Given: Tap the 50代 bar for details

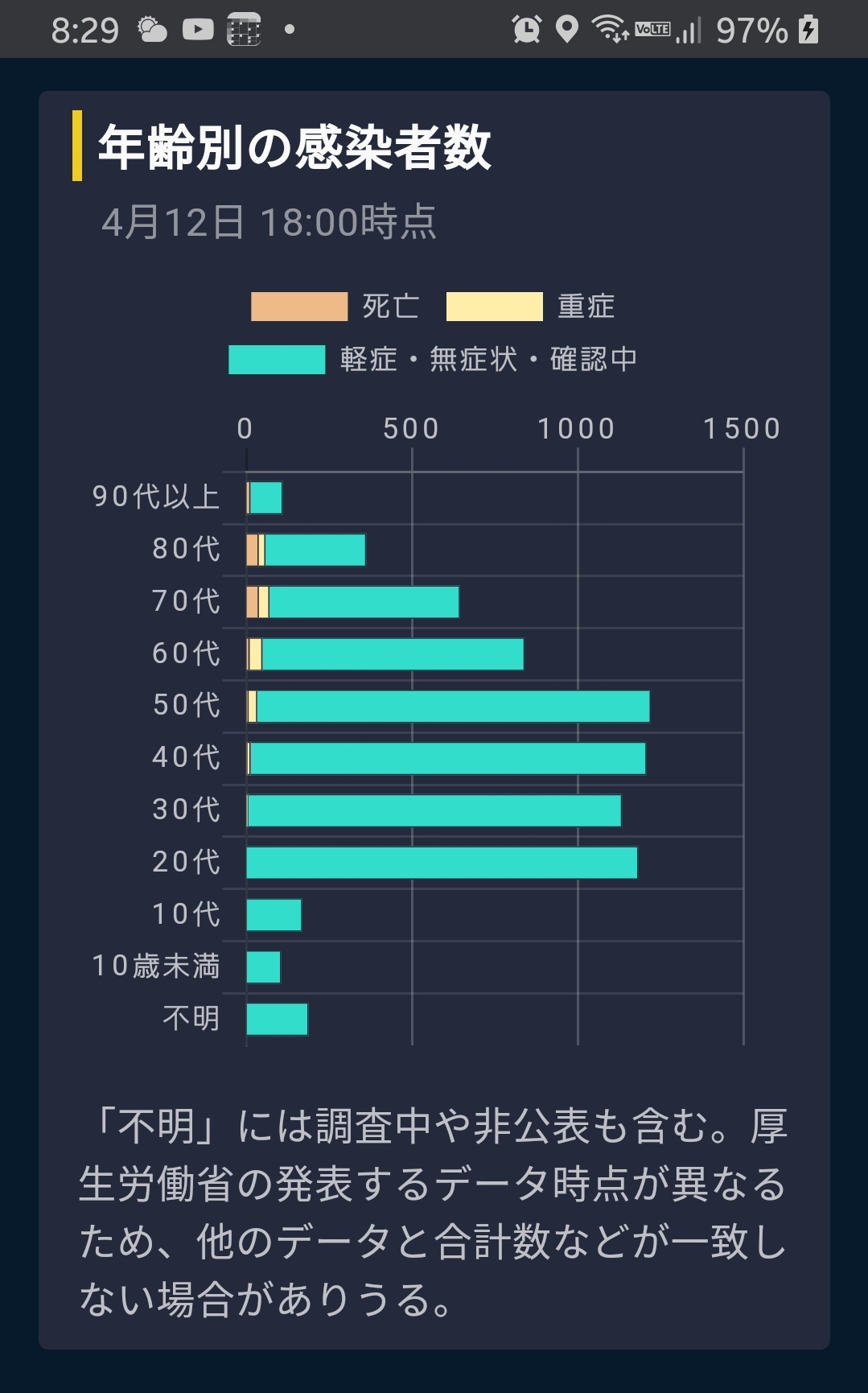Looking at the screenshot, I should (447, 707).
